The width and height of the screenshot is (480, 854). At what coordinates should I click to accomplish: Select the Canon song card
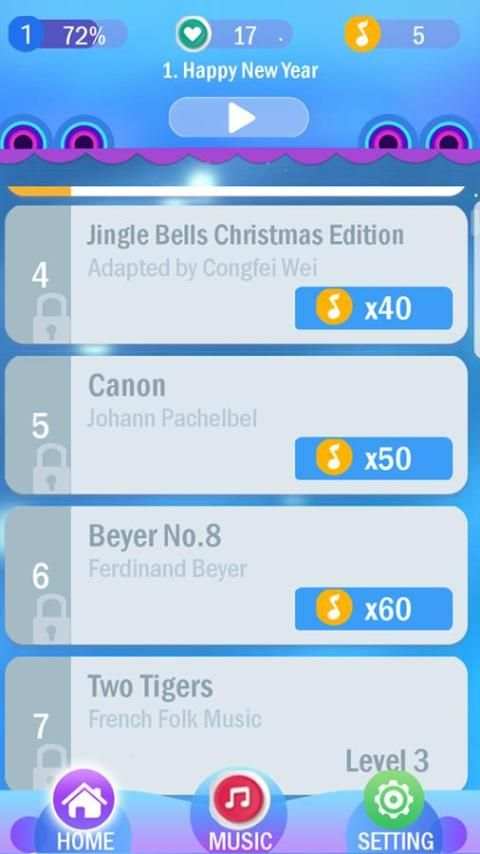pos(236,425)
